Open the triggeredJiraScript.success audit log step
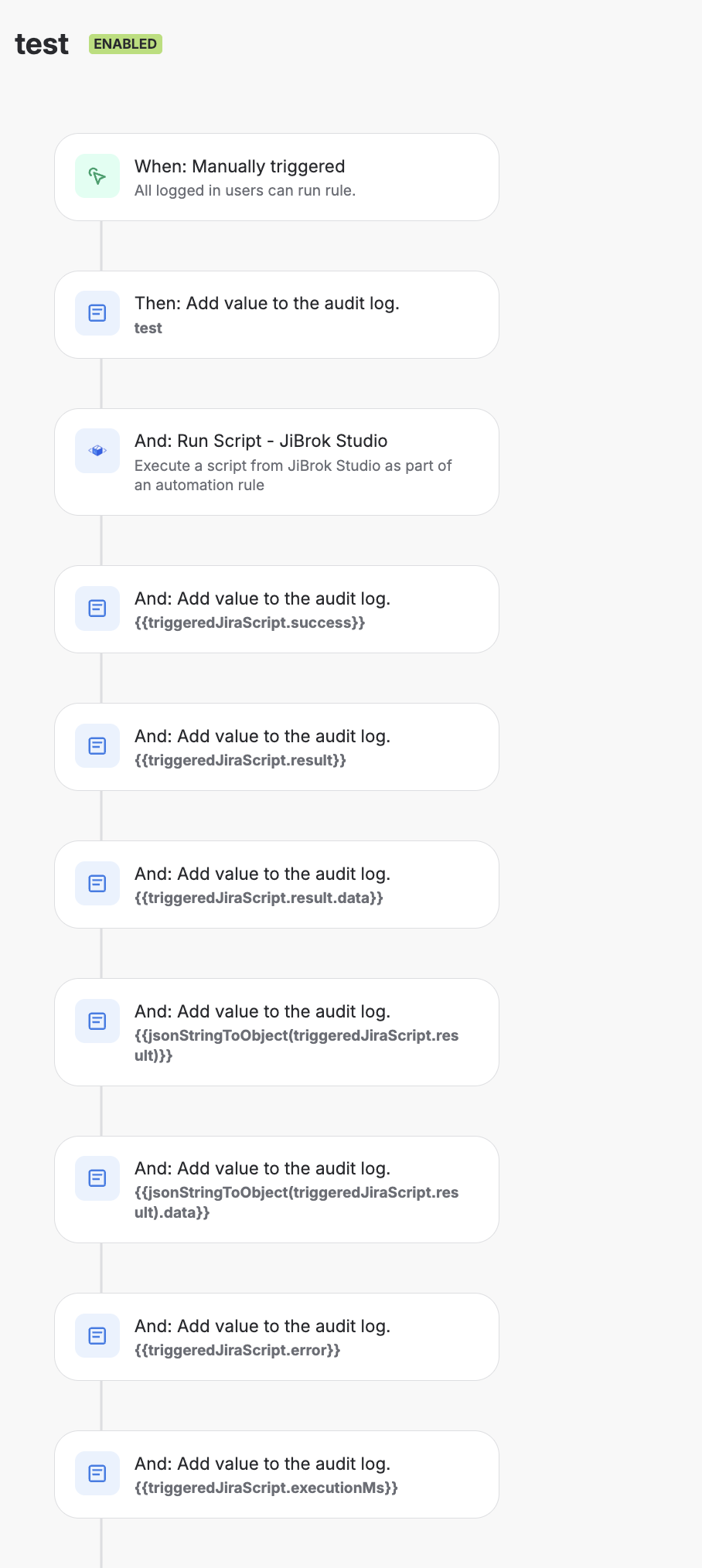This screenshot has height=1568, width=702. point(276,609)
